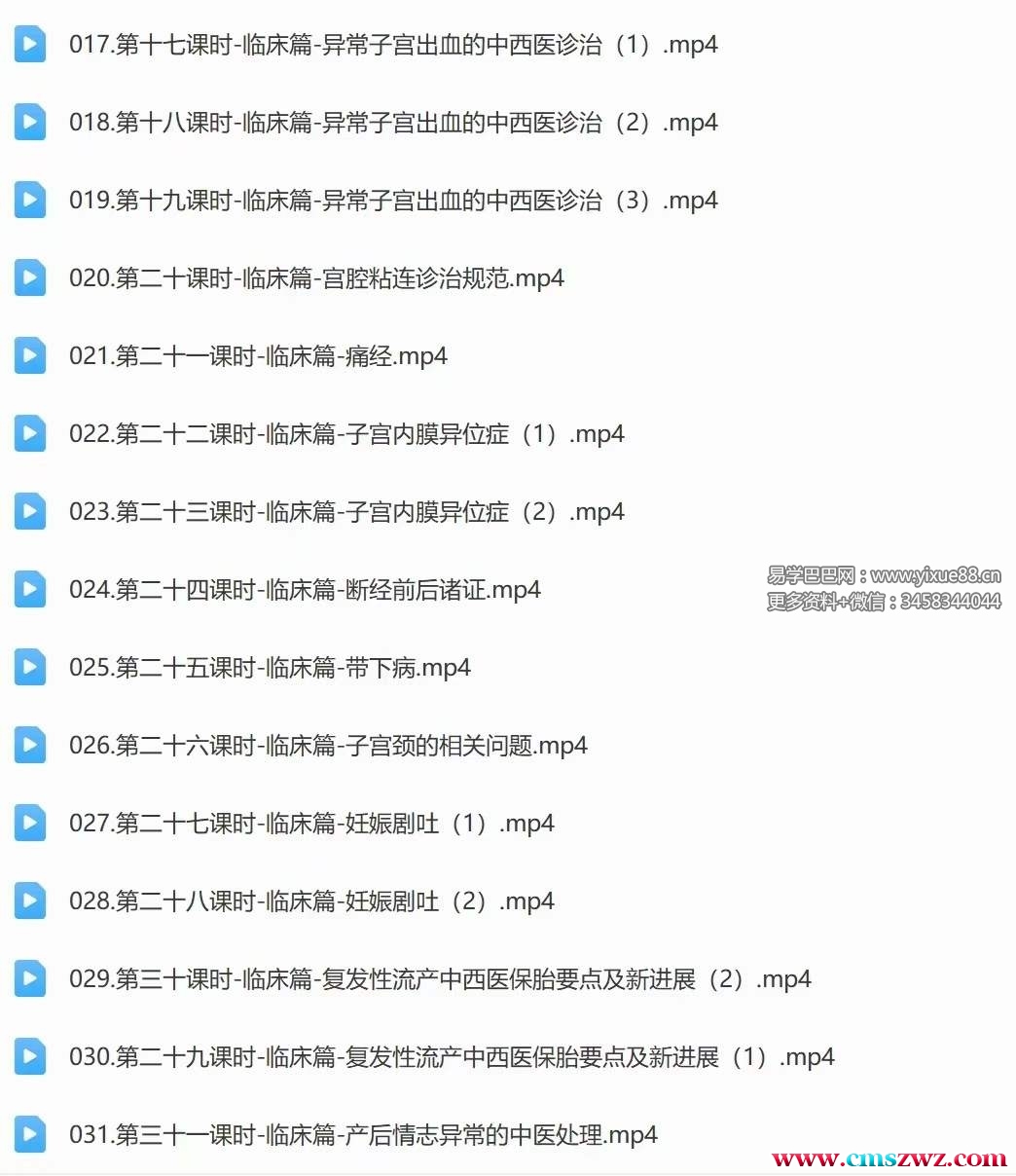
Task: Play file 020 宫腔粘连诊治规范.mp4
Action: [316, 278]
